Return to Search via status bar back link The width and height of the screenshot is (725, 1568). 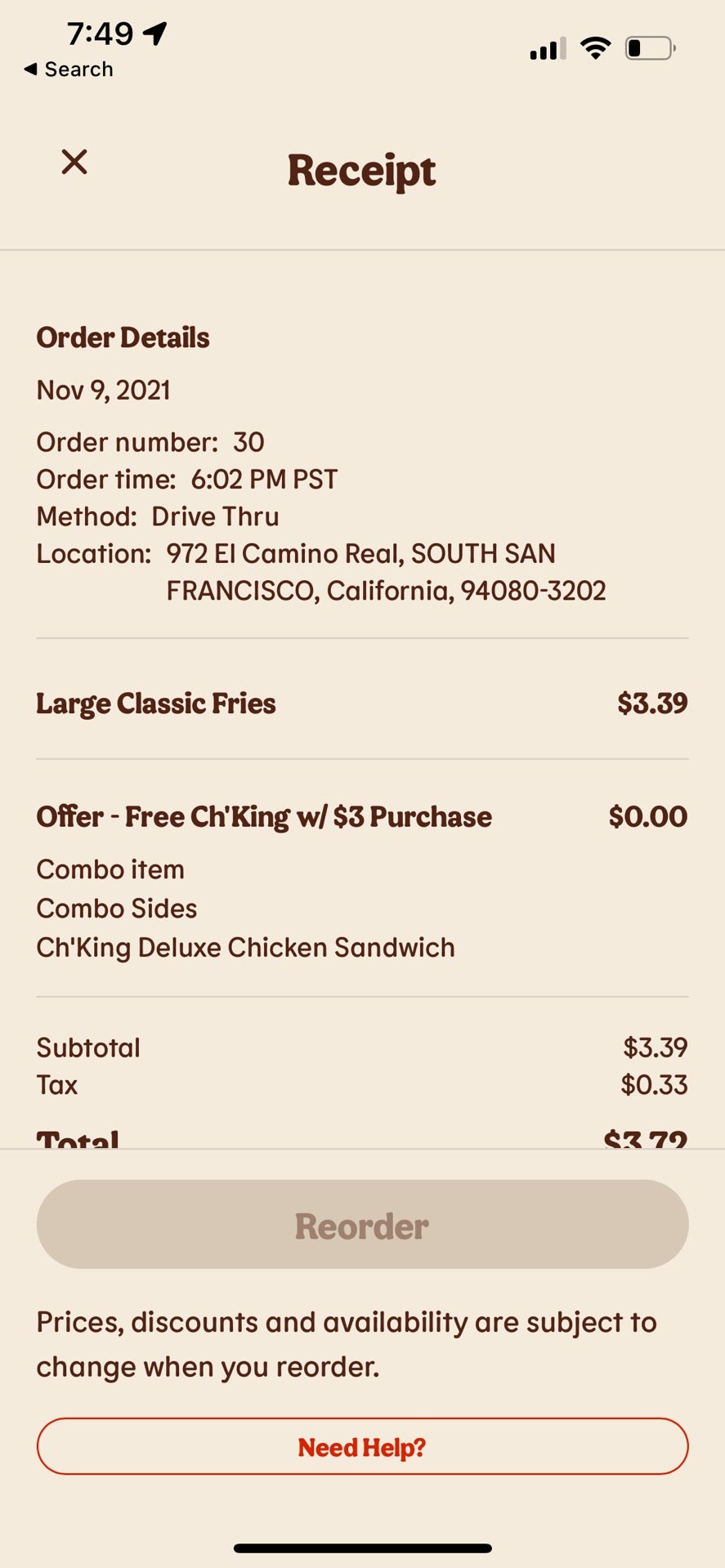(69, 69)
